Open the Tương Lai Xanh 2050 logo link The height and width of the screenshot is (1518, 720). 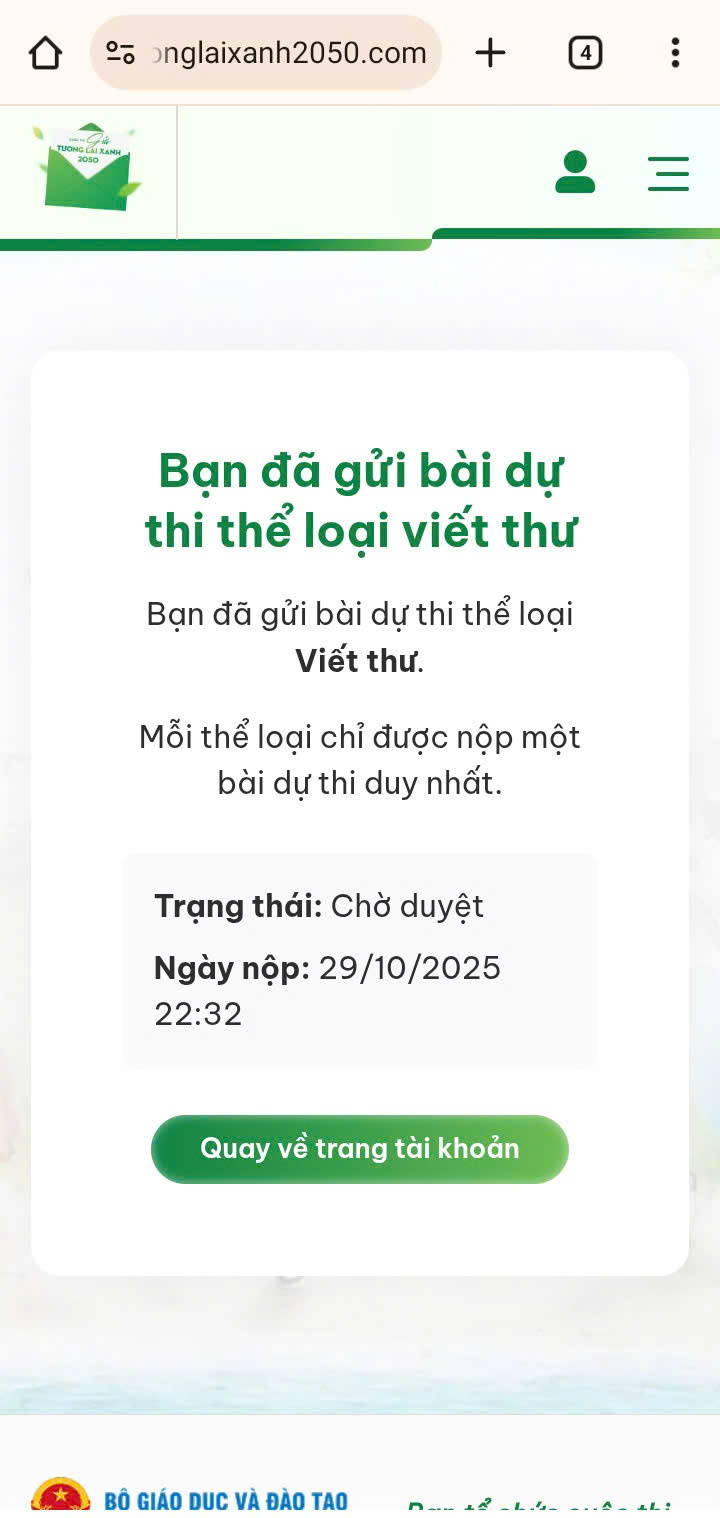click(x=88, y=167)
